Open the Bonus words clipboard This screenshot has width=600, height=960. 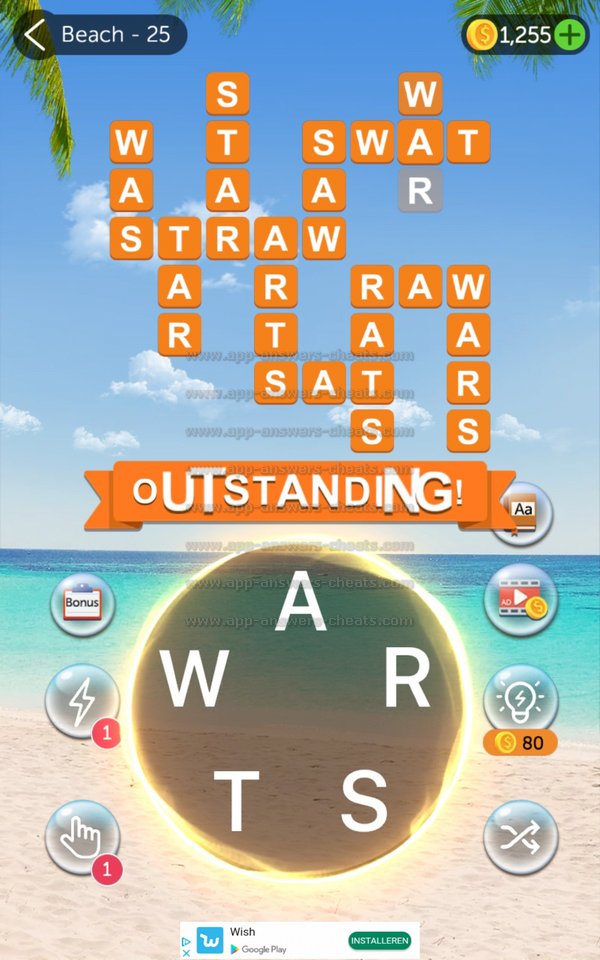83,604
